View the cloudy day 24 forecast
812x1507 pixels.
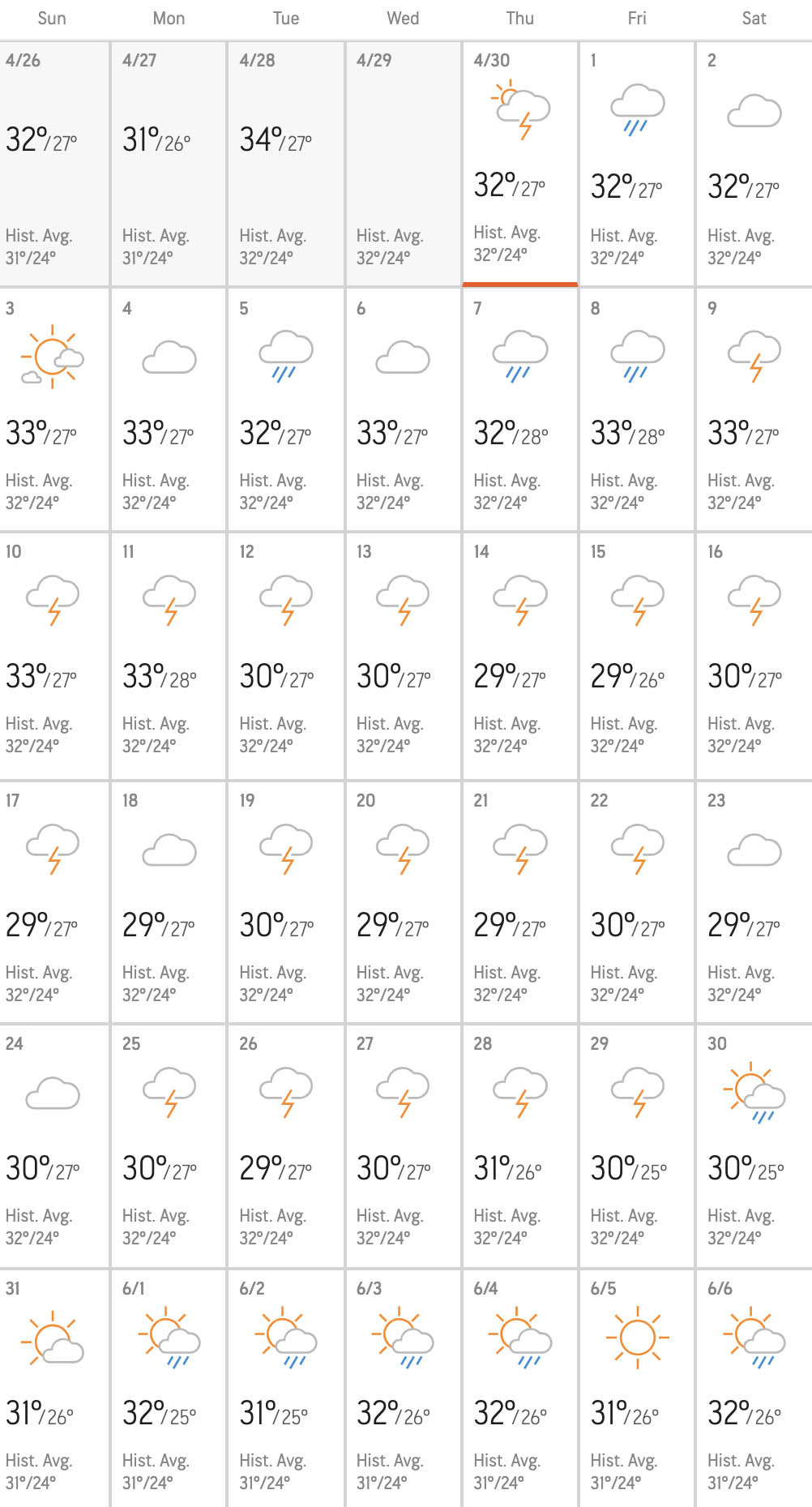pyautogui.click(x=53, y=1145)
